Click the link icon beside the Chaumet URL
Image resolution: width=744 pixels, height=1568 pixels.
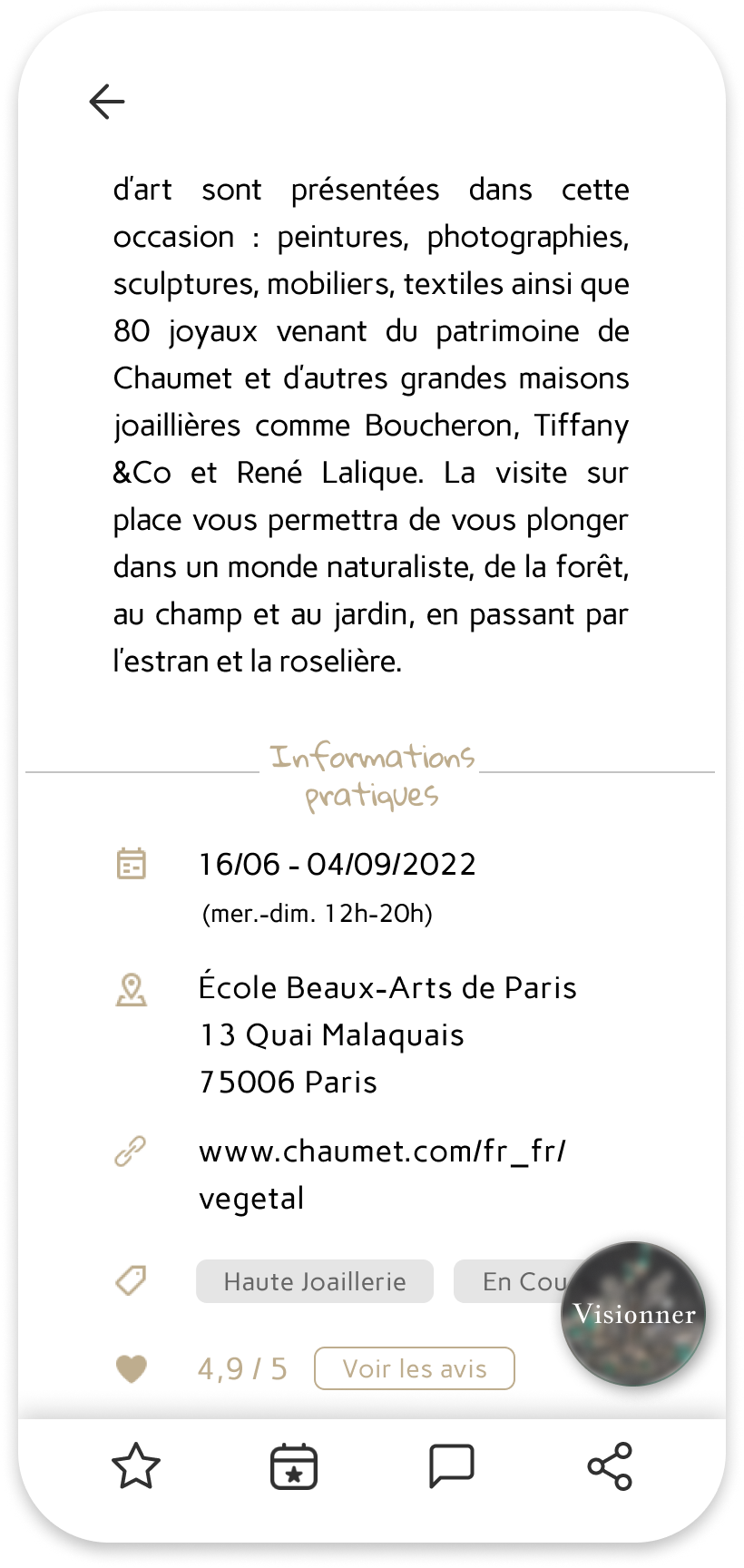click(132, 1151)
